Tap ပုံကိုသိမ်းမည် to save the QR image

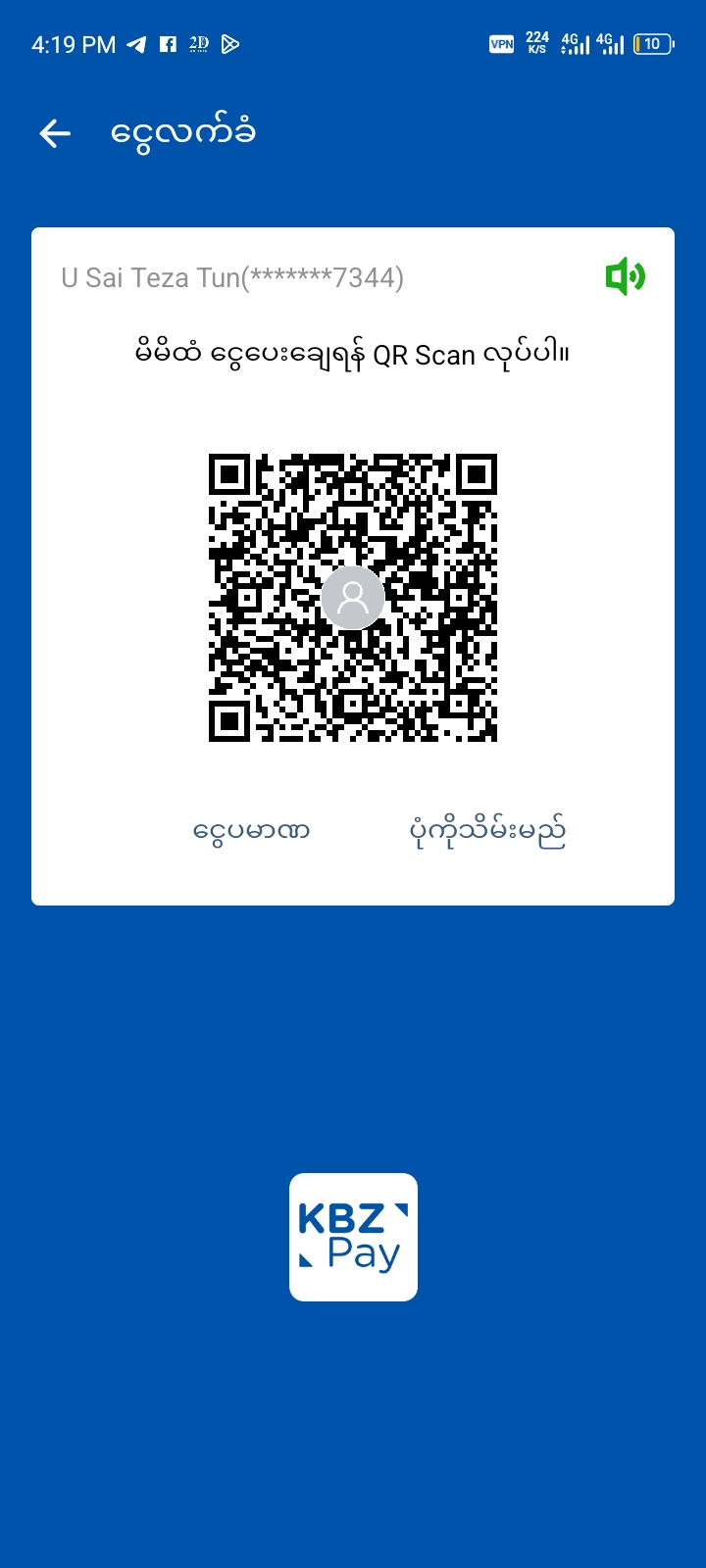tap(487, 832)
